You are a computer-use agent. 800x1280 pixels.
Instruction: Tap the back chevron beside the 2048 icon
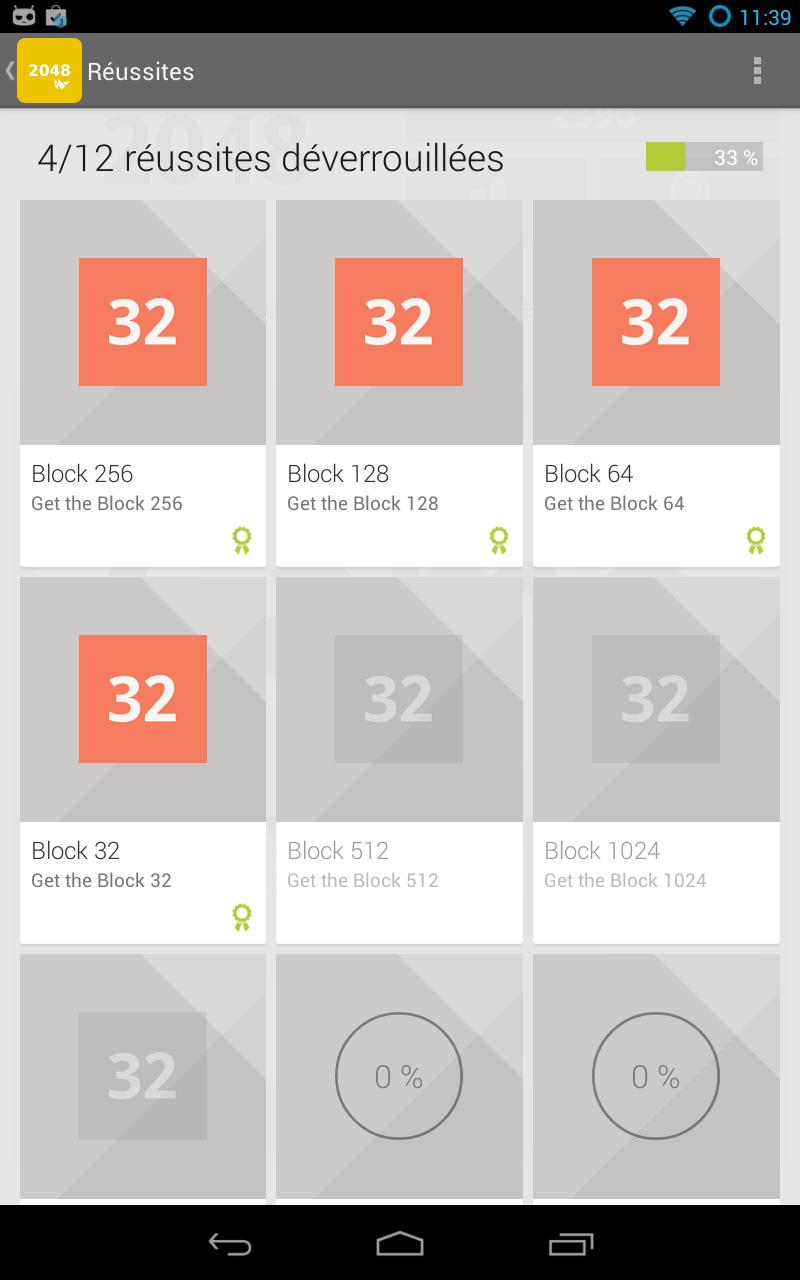point(9,71)
